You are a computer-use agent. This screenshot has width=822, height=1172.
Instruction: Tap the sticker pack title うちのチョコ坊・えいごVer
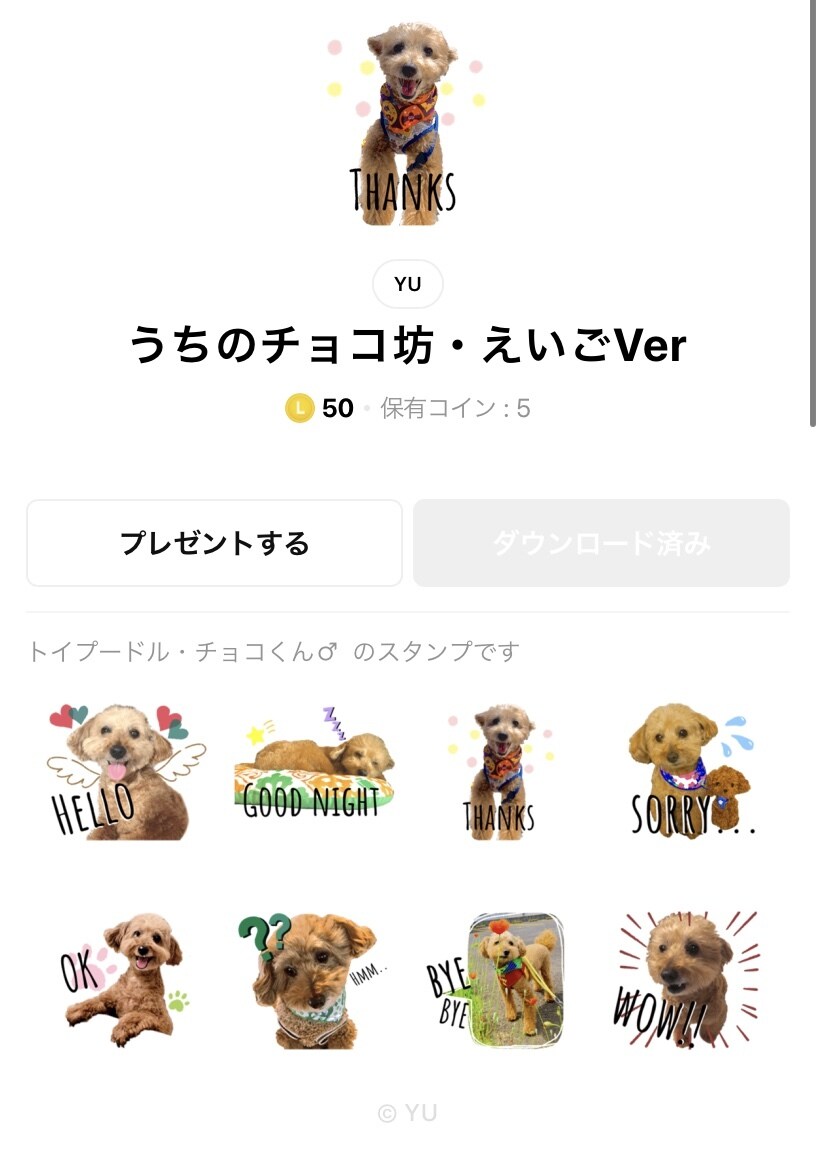tap(410, 343)
